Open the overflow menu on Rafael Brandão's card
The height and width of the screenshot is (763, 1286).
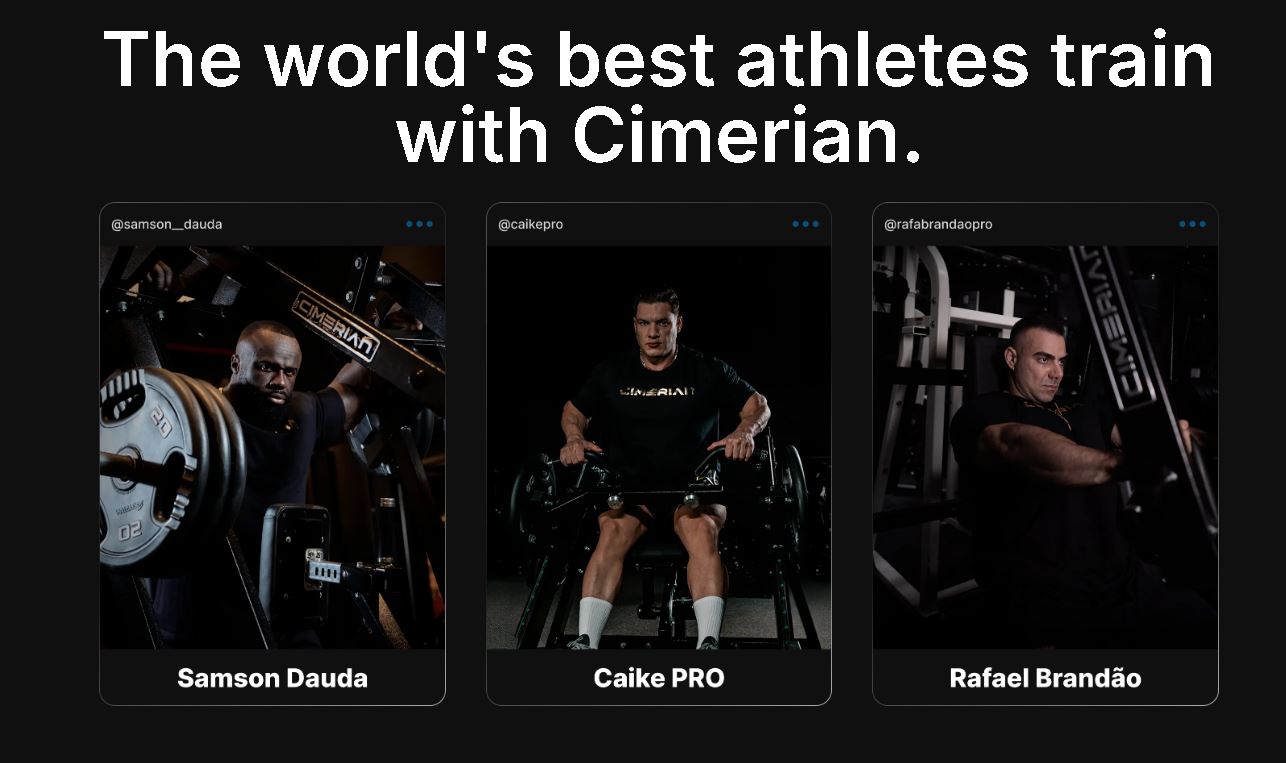tap(1192, 224)
